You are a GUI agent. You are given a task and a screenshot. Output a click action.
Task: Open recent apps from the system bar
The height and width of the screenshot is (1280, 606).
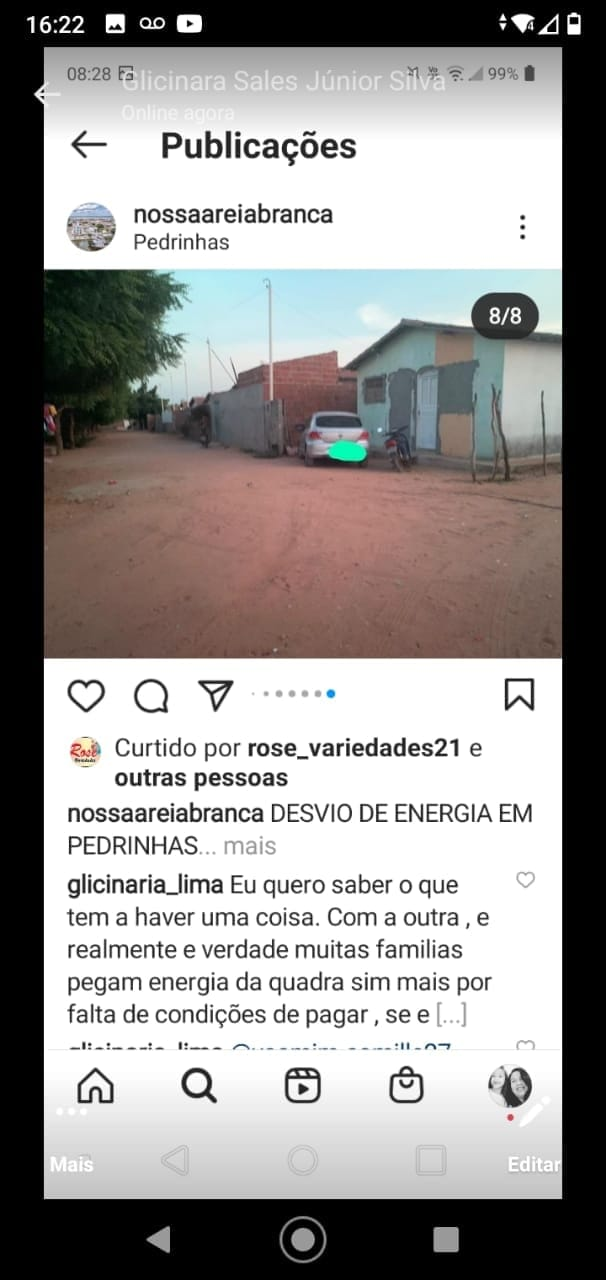click(x=446, y=1240)
